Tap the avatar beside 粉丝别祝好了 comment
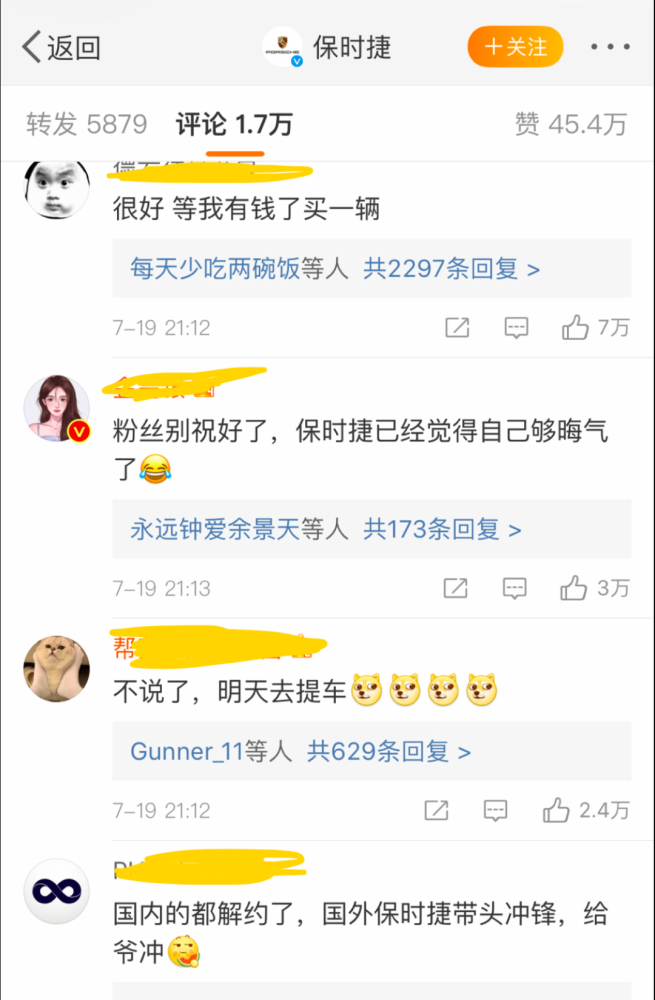 point(56,410)
